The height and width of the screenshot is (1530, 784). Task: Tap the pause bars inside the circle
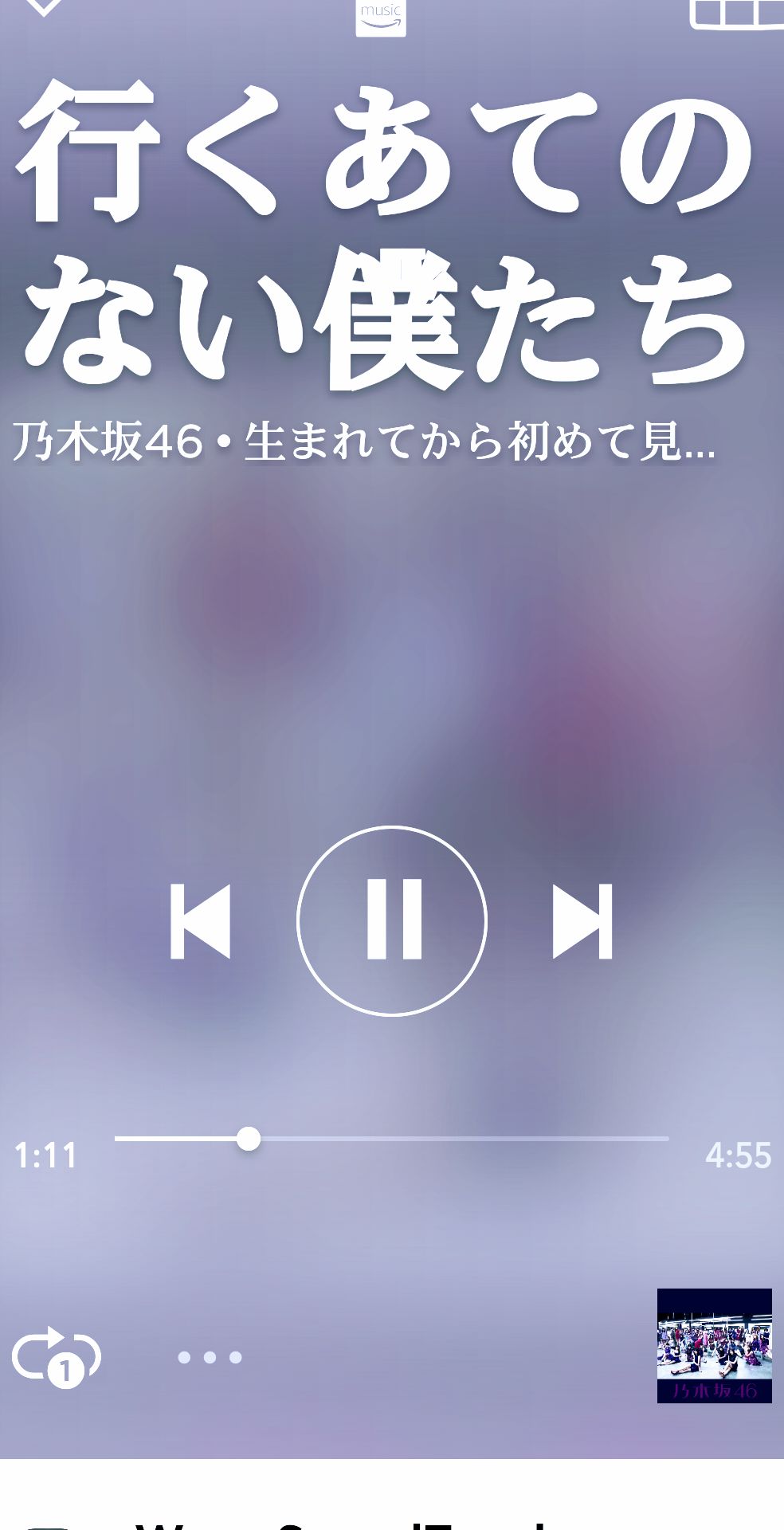(392, 920)
